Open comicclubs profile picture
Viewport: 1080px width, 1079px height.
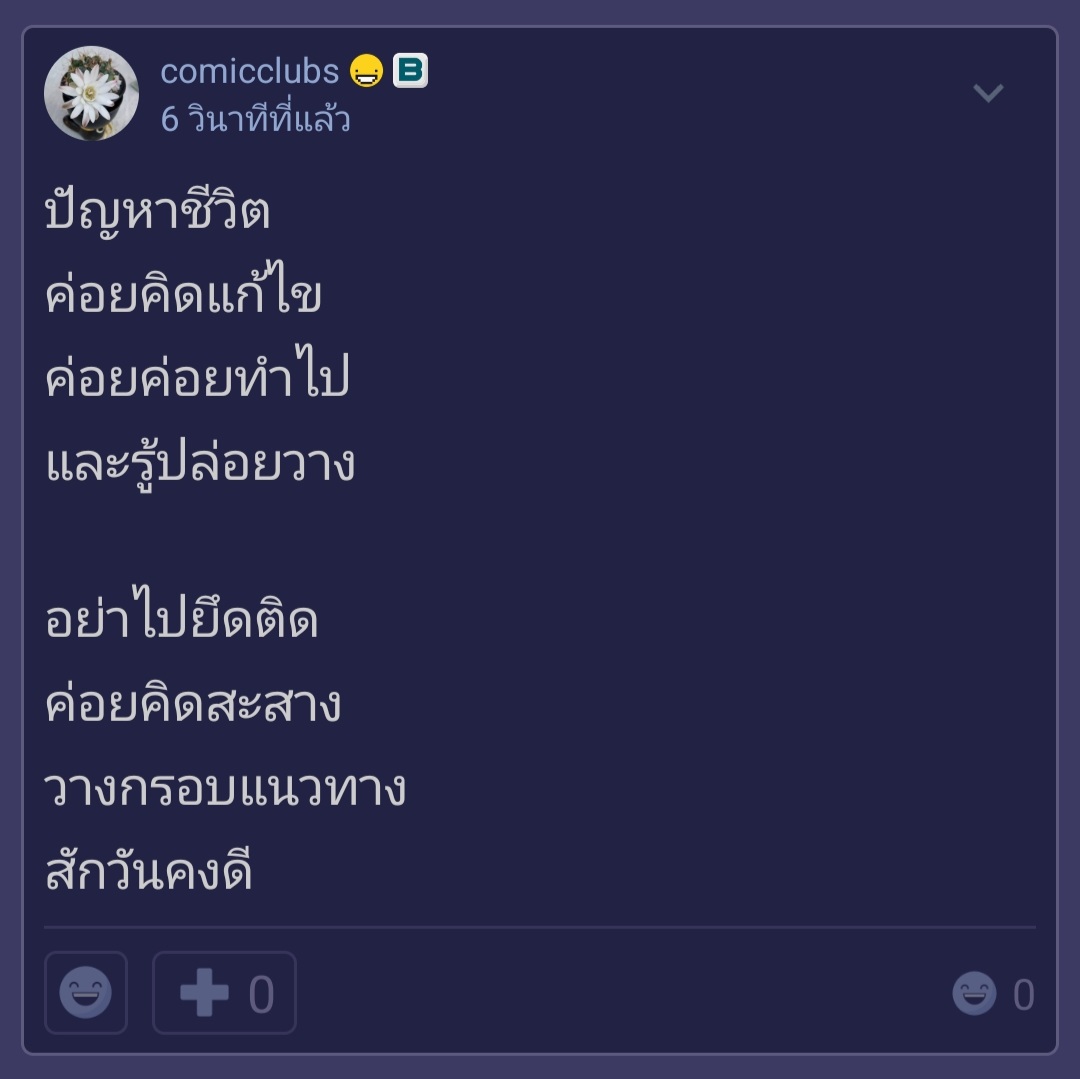(91, 93)
